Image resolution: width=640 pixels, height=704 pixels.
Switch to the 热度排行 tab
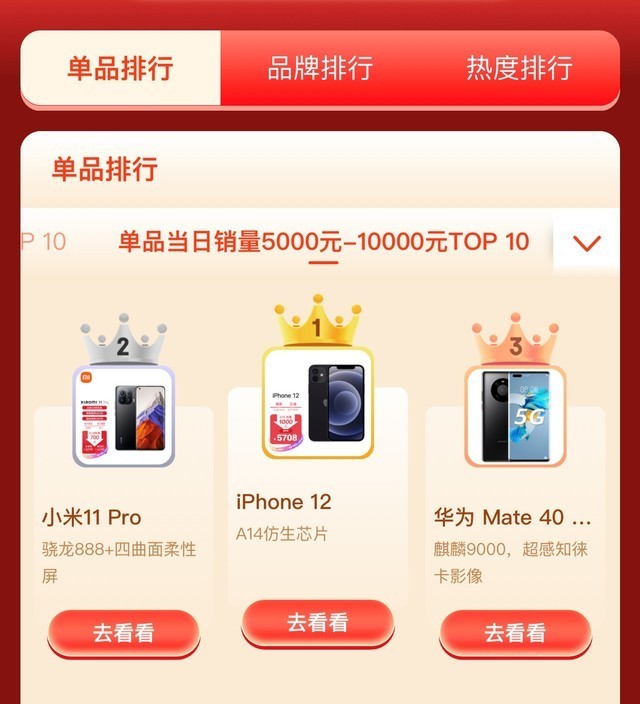[x=519, y=68]
